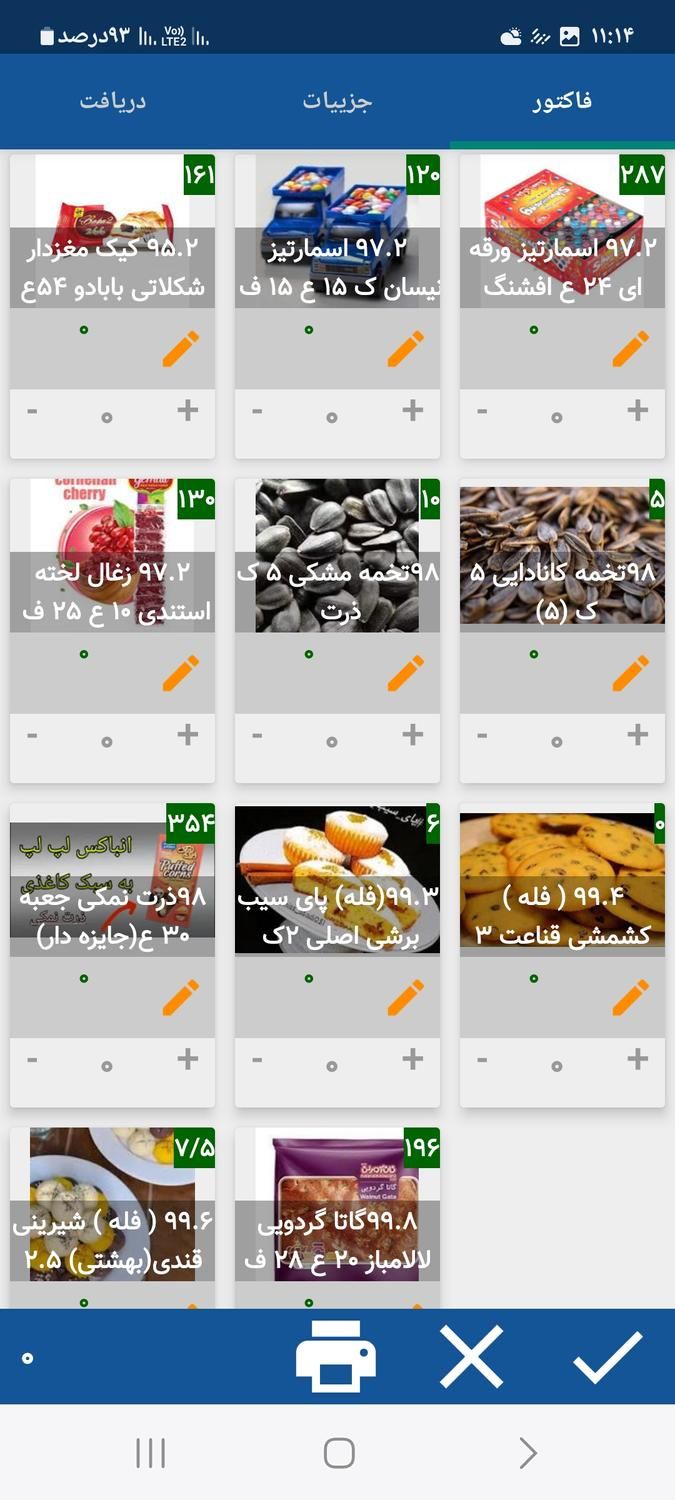Image resolution: width=675 pixels, height=1500 pixels.
Task: Open the ذرت نمکی جعبه product card
Action: 112,880
